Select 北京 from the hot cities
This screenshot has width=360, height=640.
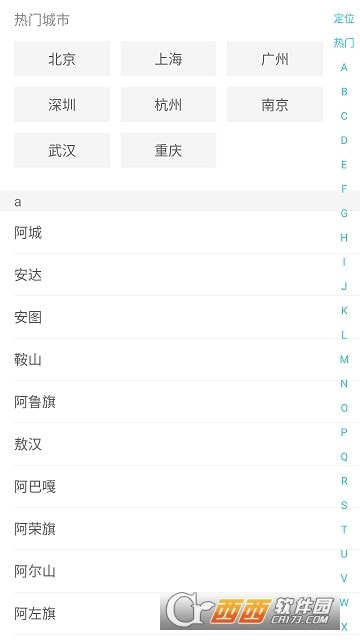(62, 59)
